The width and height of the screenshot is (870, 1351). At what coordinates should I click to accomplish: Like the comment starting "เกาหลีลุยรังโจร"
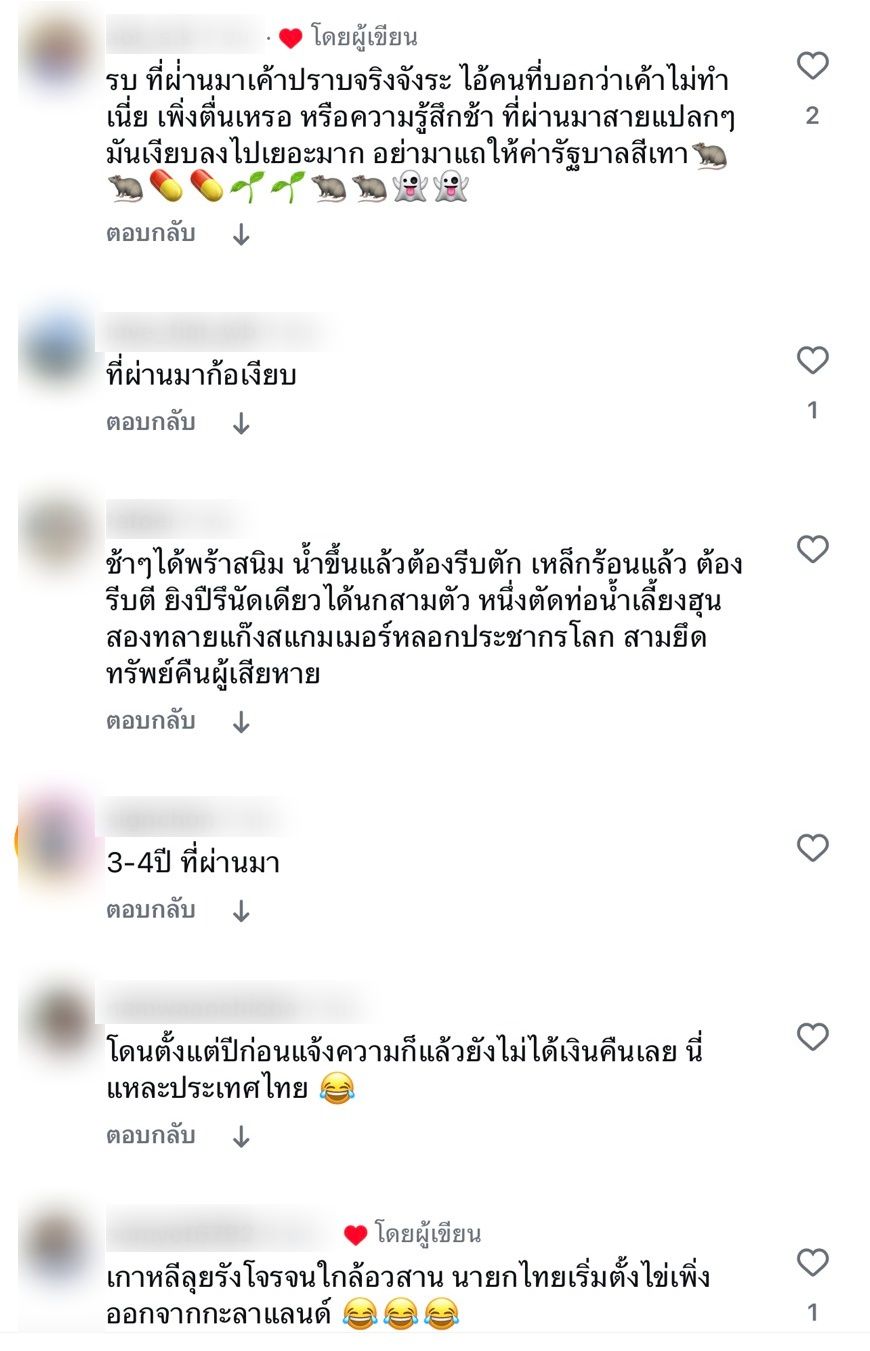(x=812, y=1263)
